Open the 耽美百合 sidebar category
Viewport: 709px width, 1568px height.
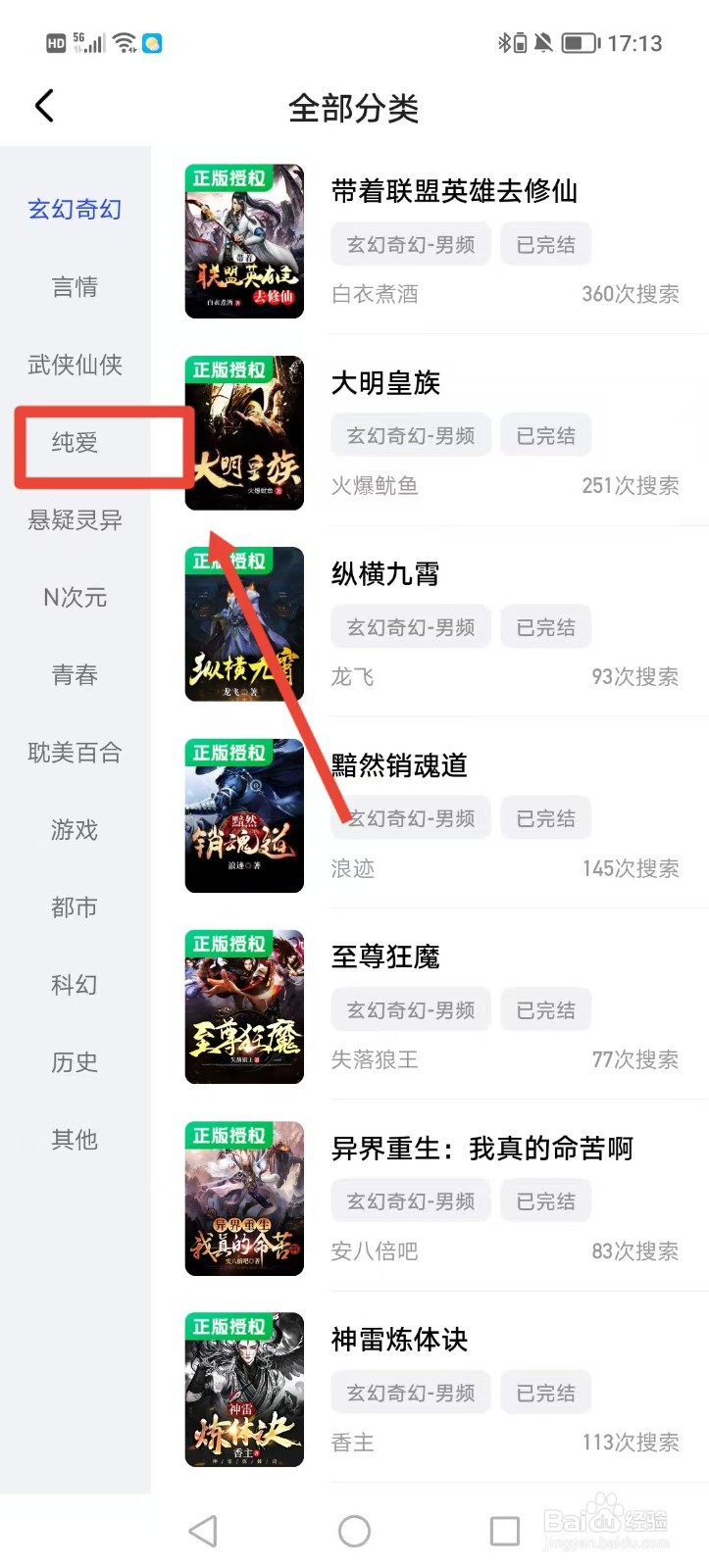pos(74,753)
